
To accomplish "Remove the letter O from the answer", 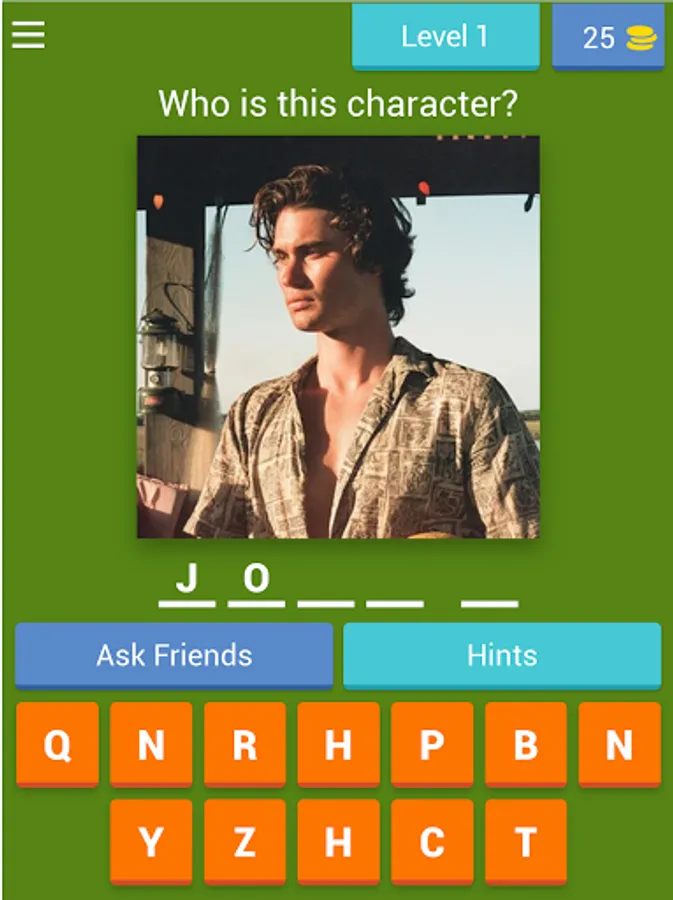I will (x=256, y=580).
